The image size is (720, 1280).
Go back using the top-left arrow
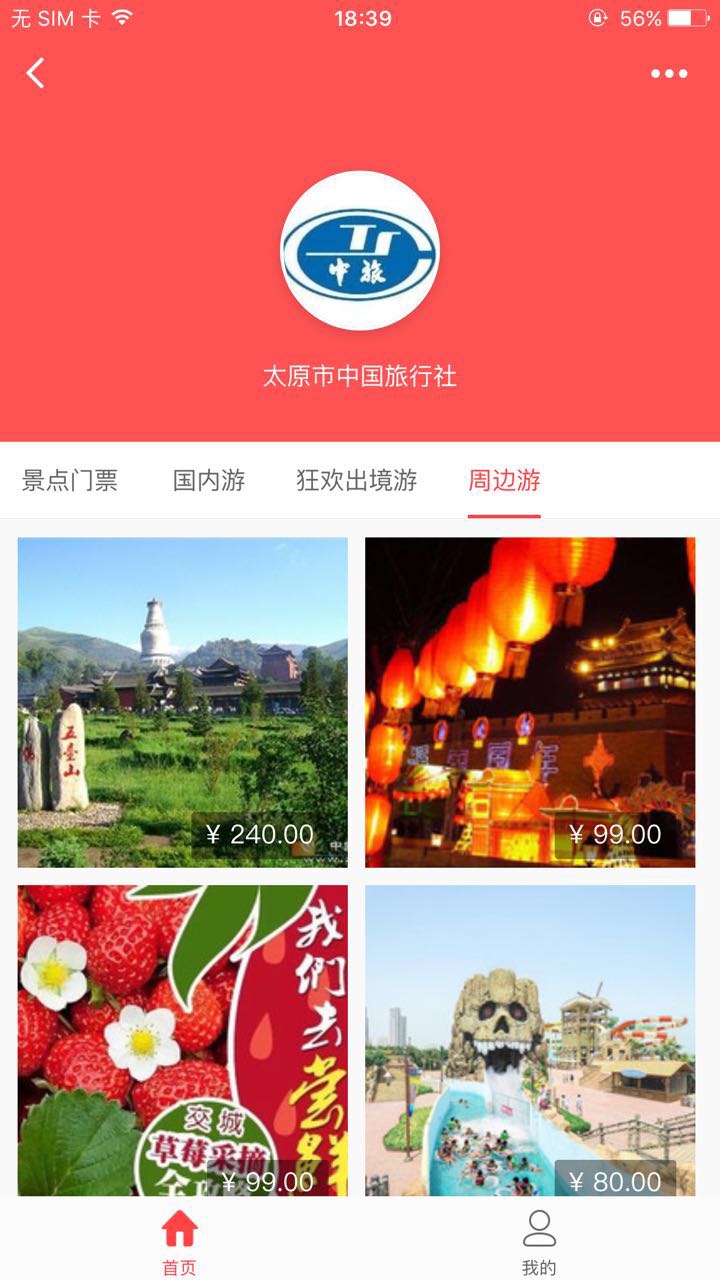[x=36, y=73]
